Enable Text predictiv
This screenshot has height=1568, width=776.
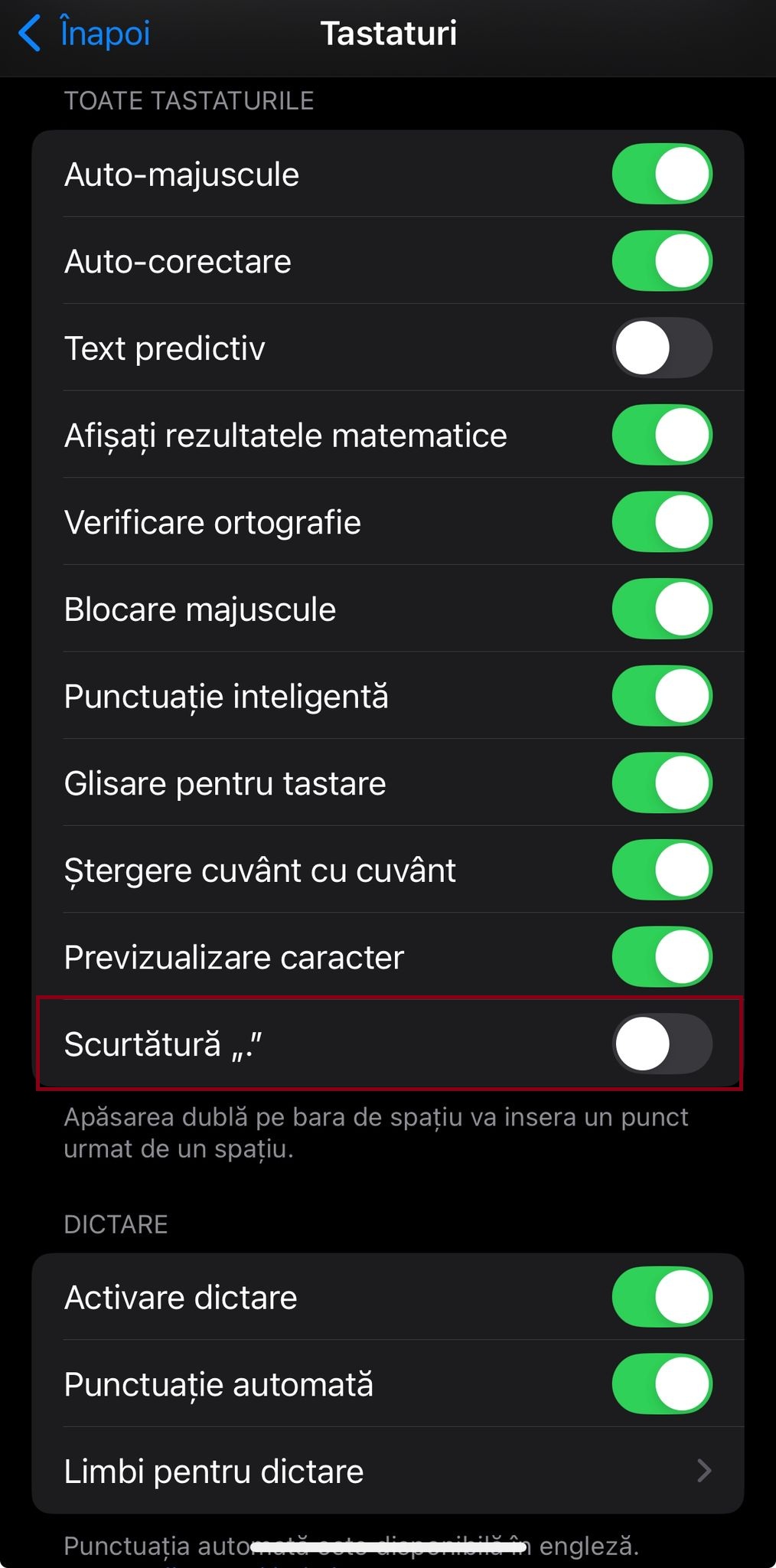662,348
